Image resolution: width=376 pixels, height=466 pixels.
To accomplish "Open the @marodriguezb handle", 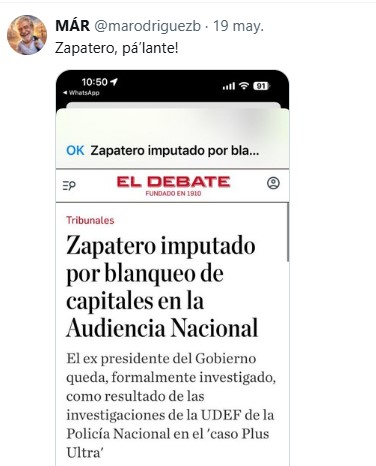I will (x=148, y=26).
